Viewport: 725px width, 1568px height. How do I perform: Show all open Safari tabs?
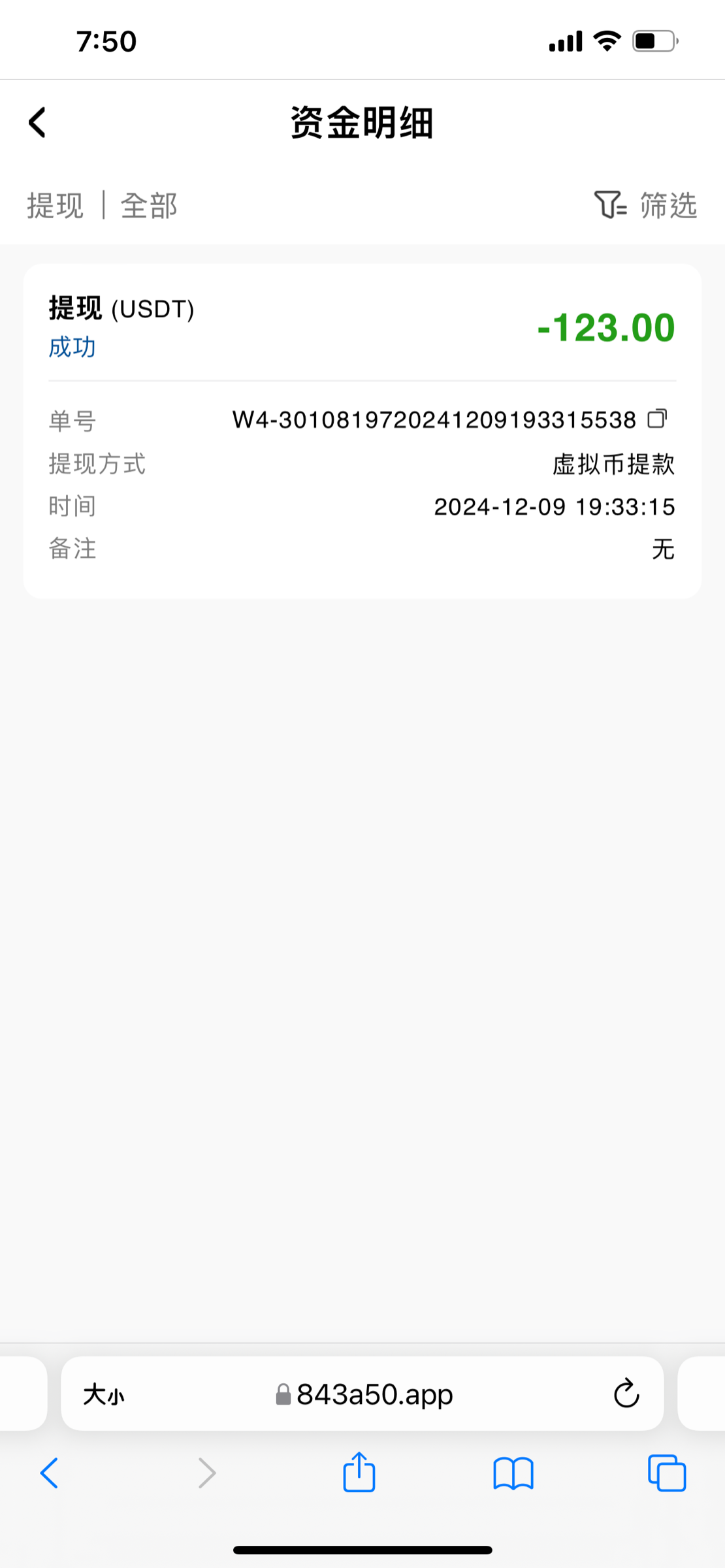tap(667, 1473)
